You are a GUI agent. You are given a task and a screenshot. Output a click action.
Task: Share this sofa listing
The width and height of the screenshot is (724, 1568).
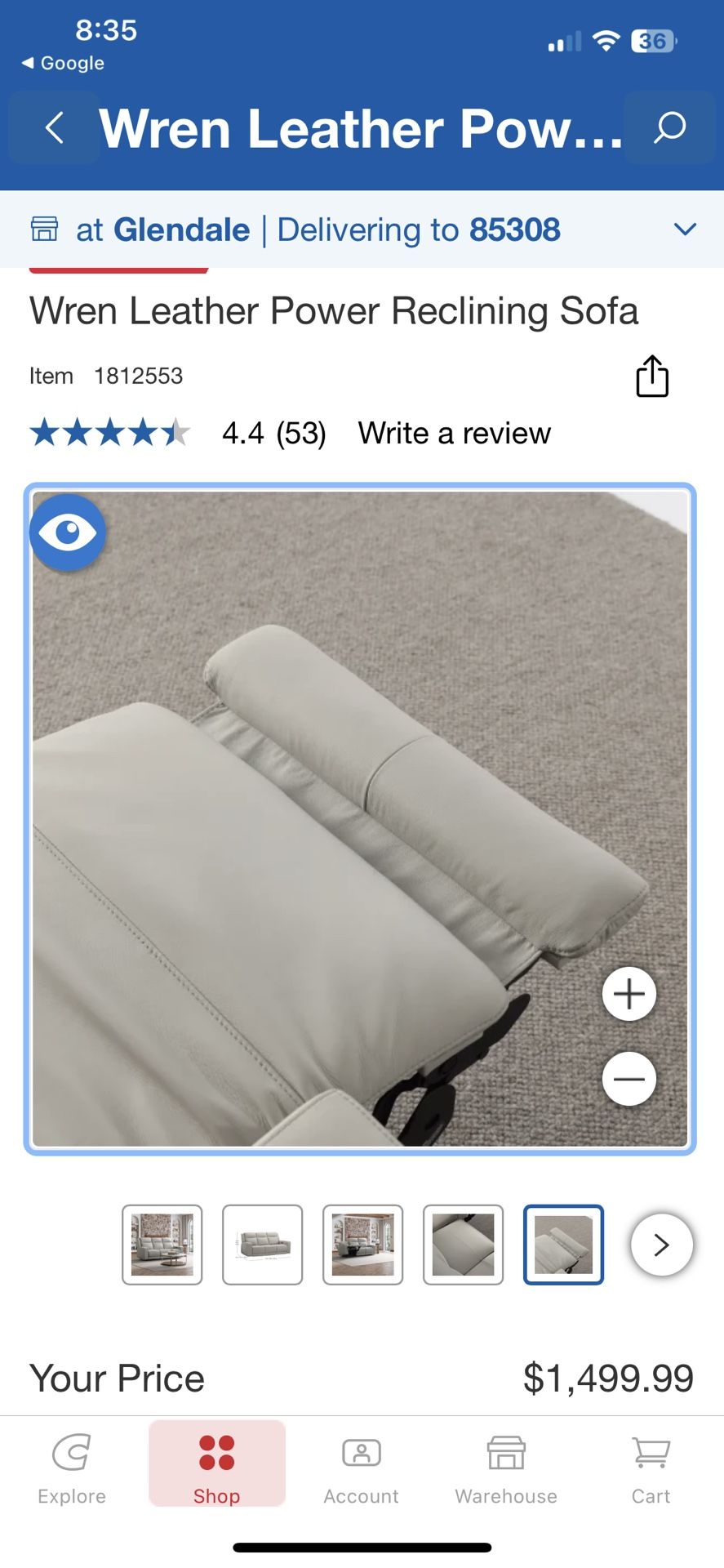[x=651, y=376]
